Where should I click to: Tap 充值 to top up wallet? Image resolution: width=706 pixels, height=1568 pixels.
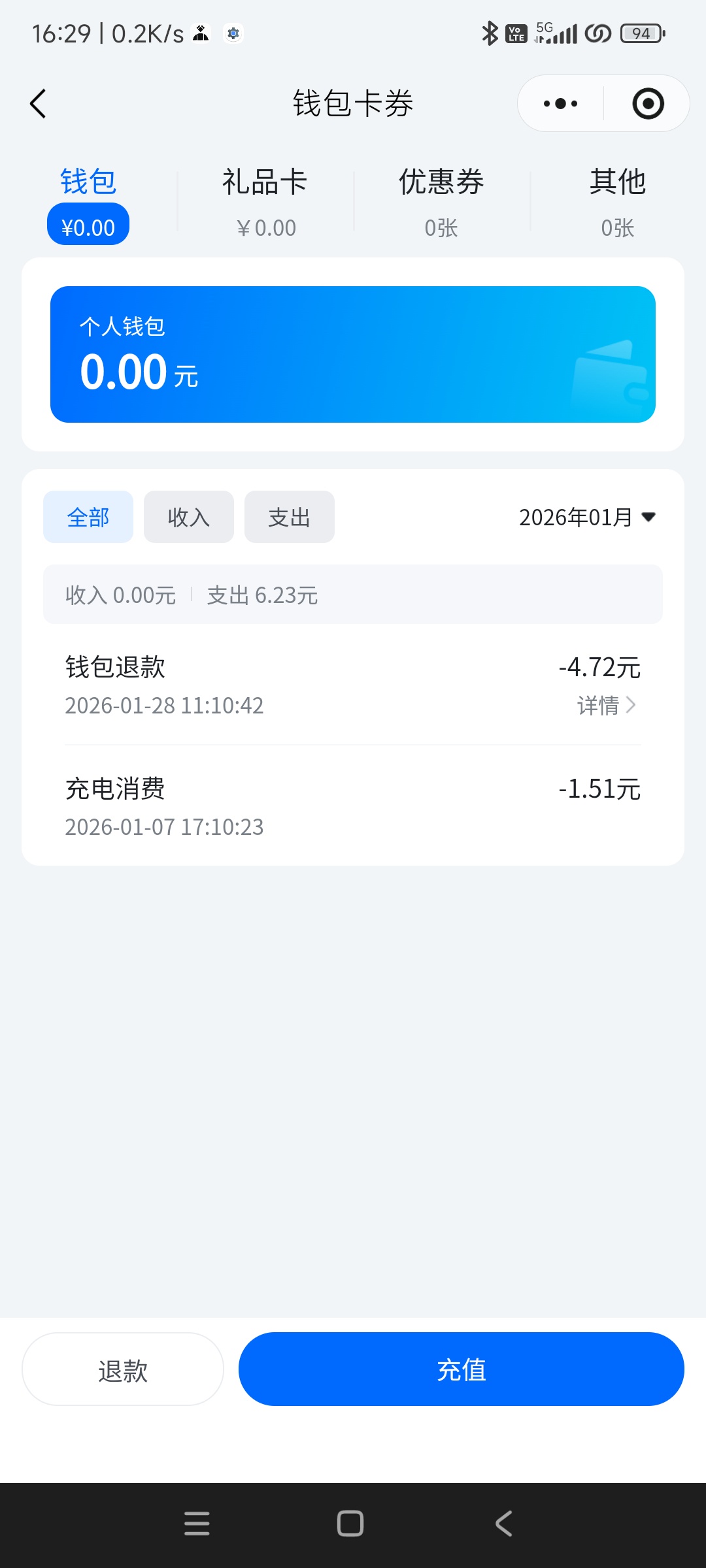click(x=461, y=1369)
